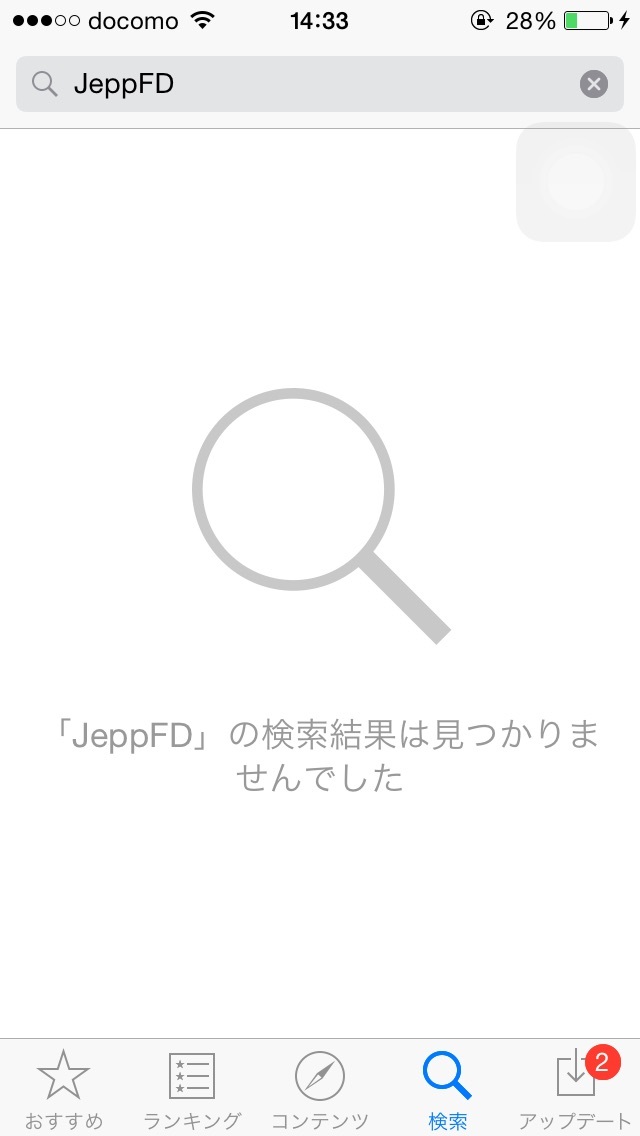
Task: Select the 検索 tab
Action: (447, 1088)
